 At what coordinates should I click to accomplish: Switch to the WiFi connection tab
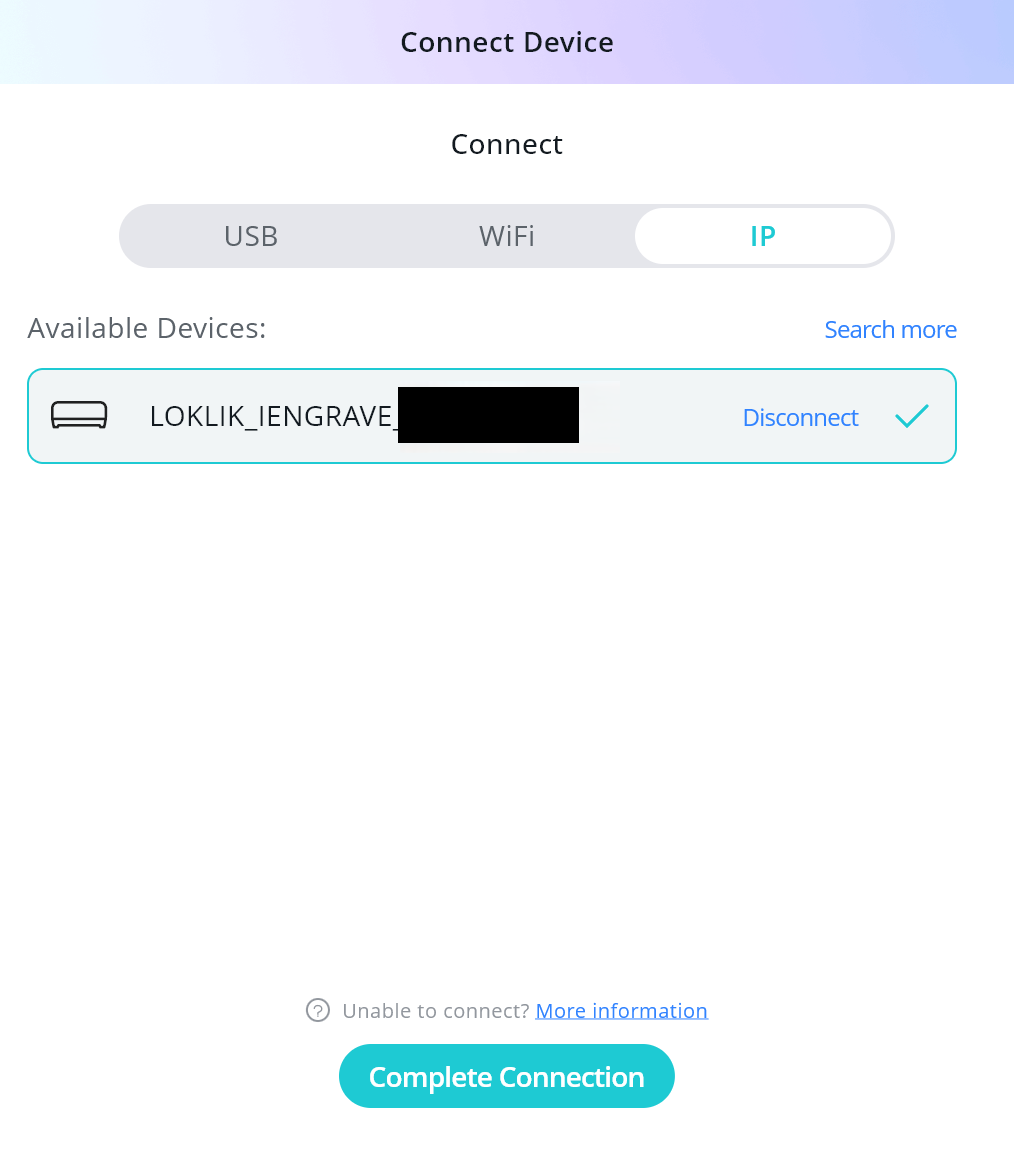pos(506,236)
